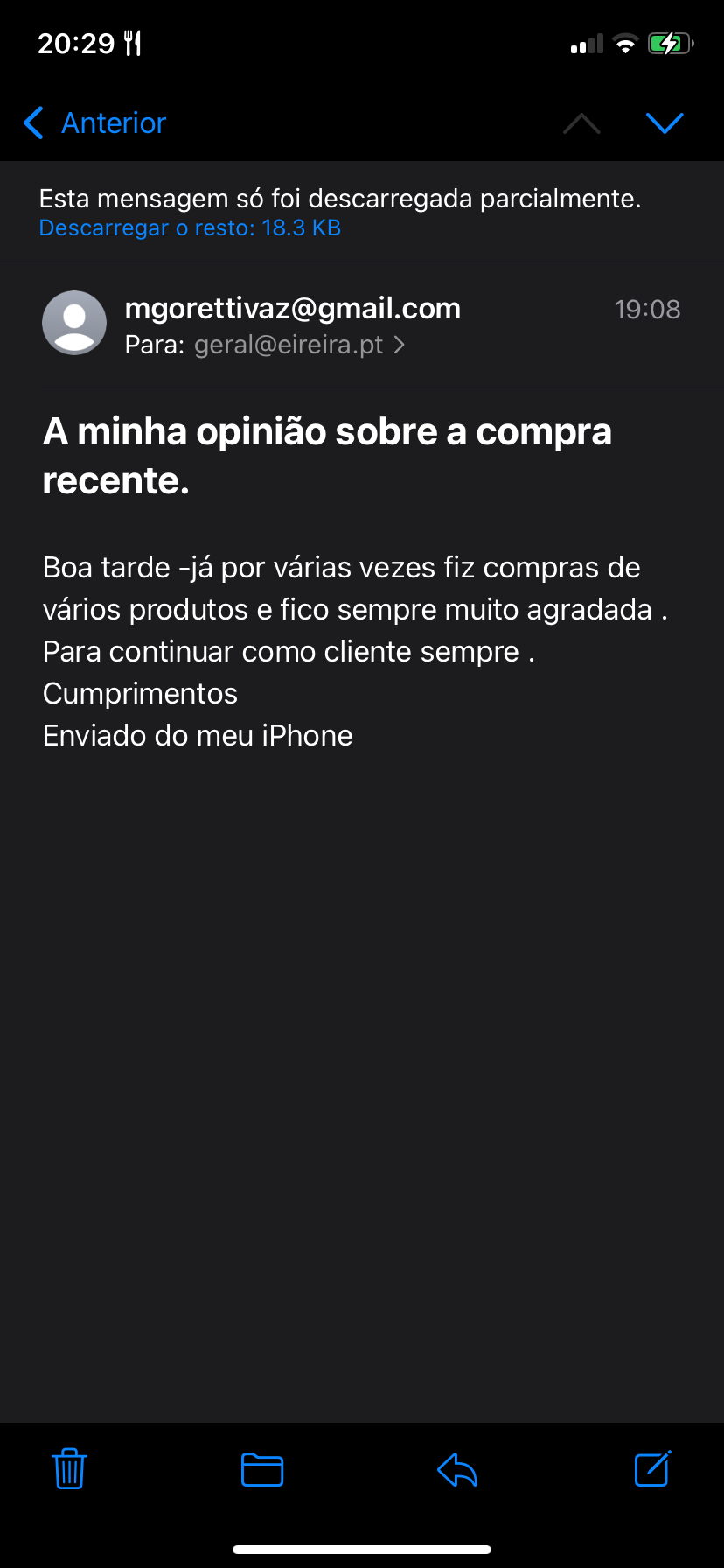The height and width of the screenshot is (1568, 724).
Task: Jump to the next message with down arrow
Action: click(x=665, y=123)
